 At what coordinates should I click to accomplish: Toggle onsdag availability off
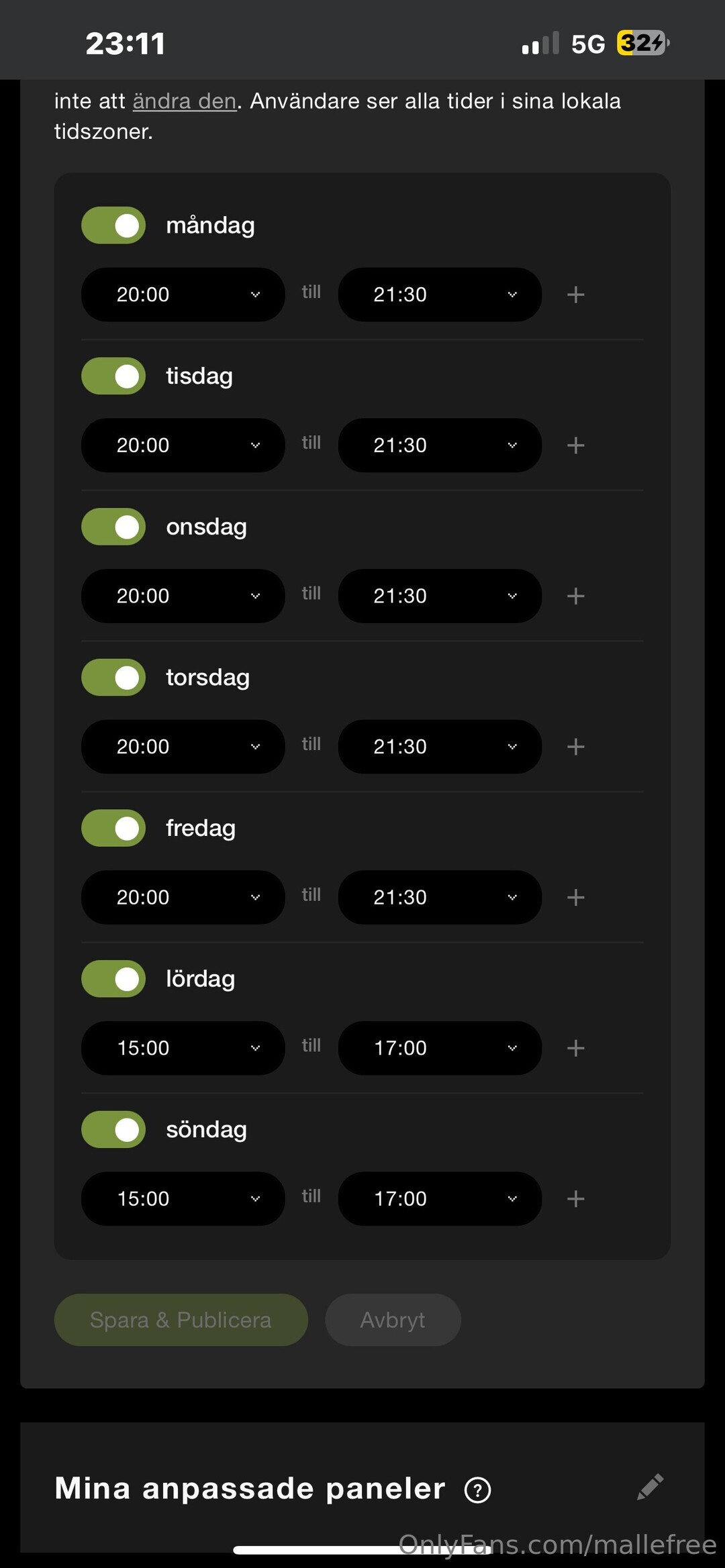[113, 527]
